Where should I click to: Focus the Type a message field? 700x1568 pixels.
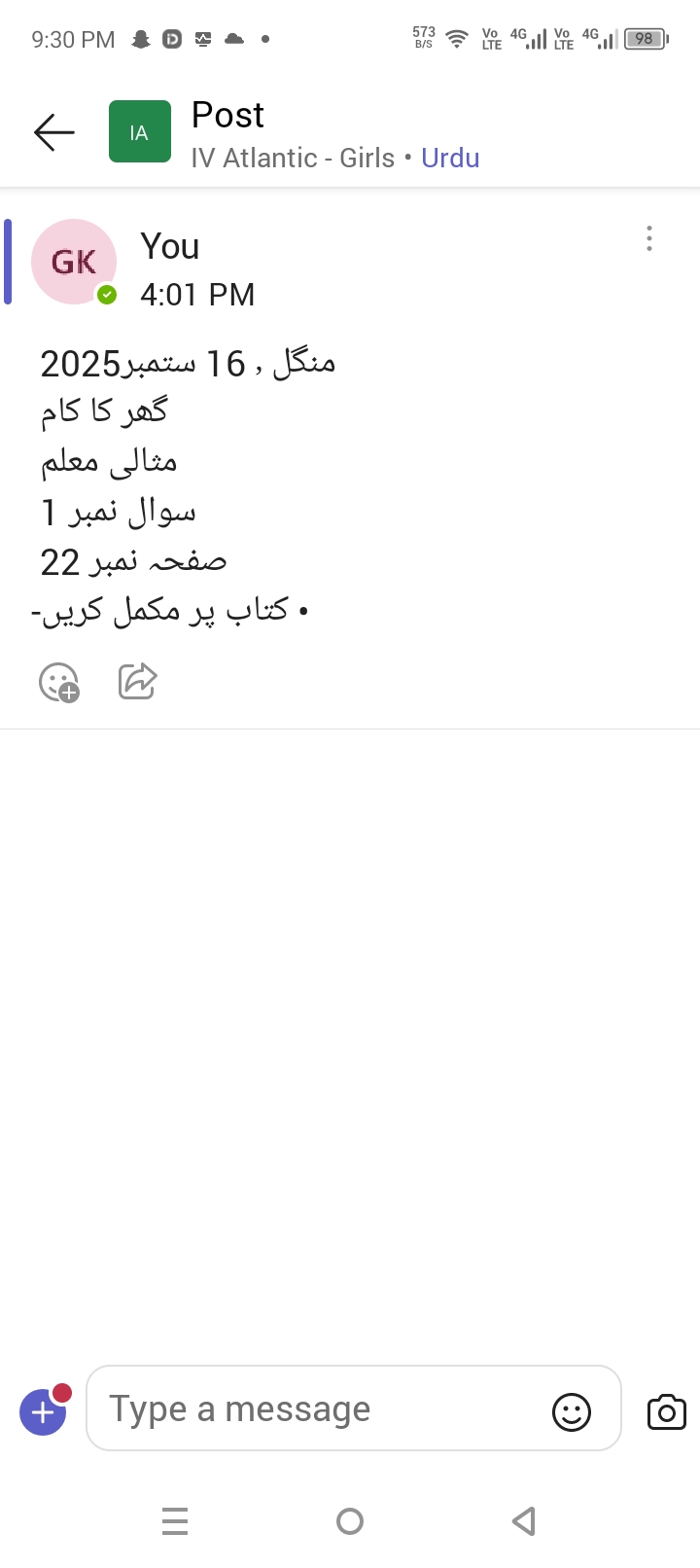click(321, 1408)
